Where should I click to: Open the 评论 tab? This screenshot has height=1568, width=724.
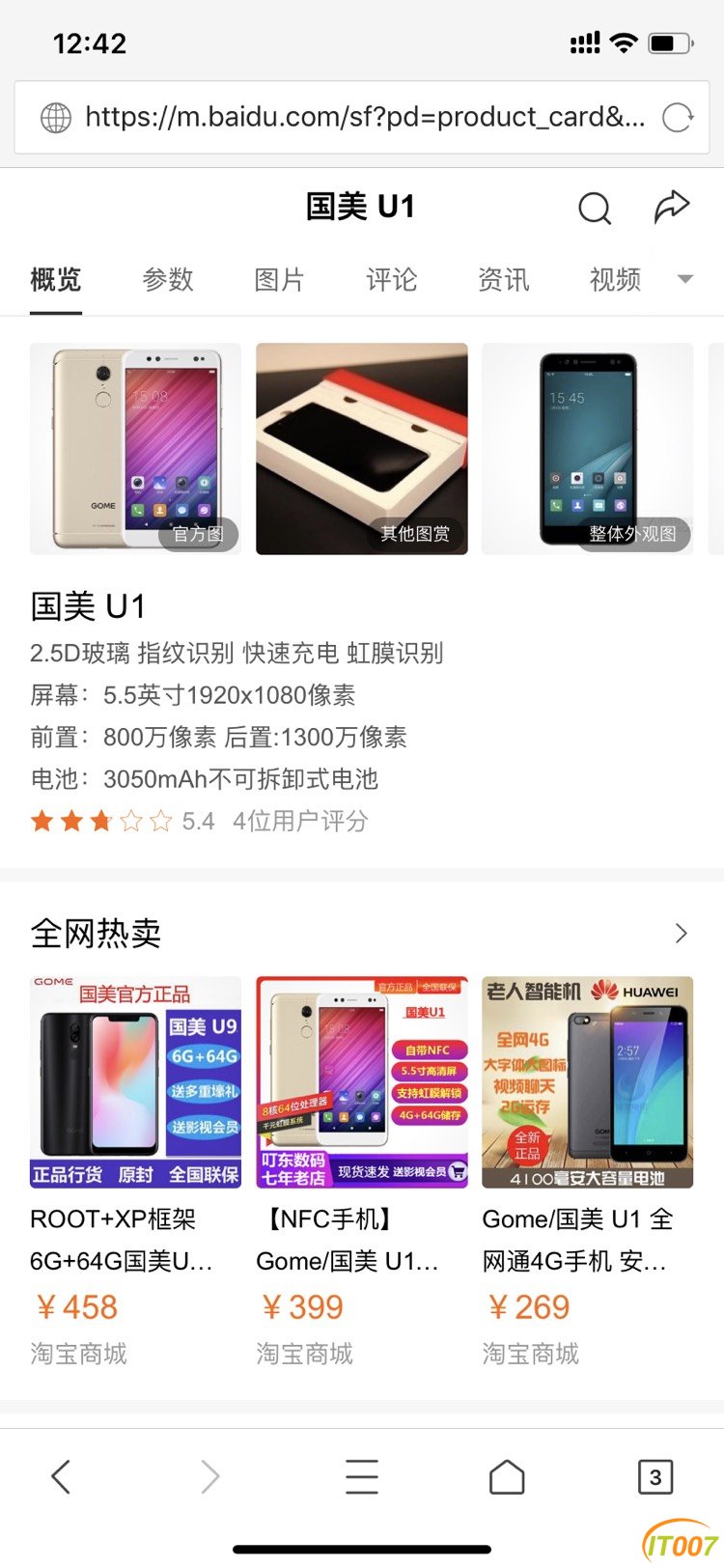click(x=391, y=280)
